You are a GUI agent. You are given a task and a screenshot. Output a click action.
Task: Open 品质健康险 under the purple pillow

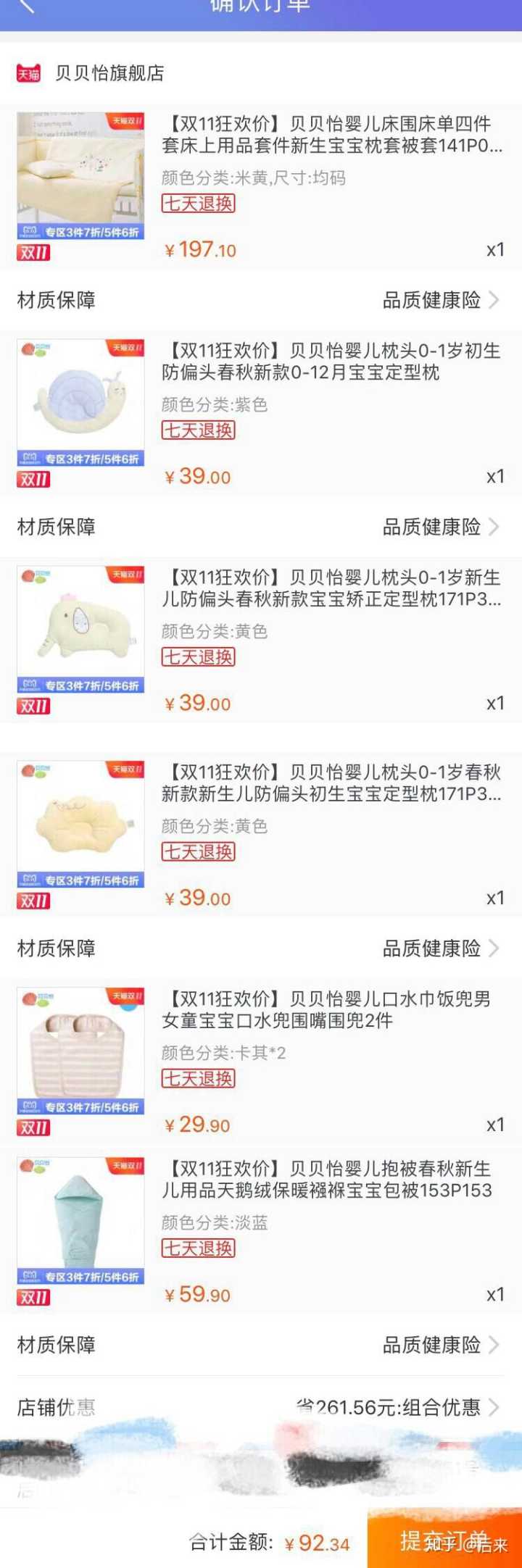pyautogui.click(x=440, y=527)
